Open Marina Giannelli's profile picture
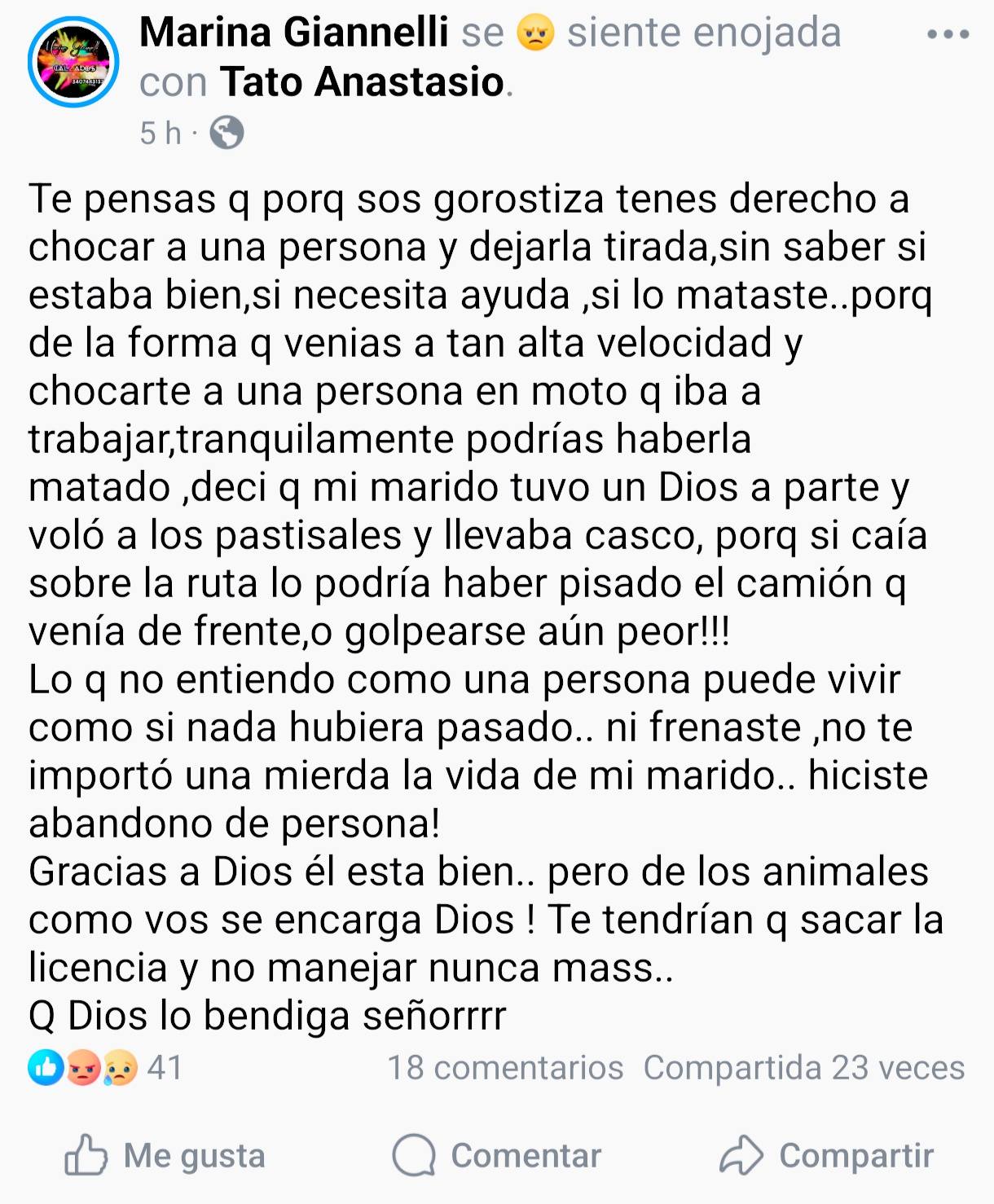The height and width of the screenshot is (1204, 994). (x=73, y=62)
